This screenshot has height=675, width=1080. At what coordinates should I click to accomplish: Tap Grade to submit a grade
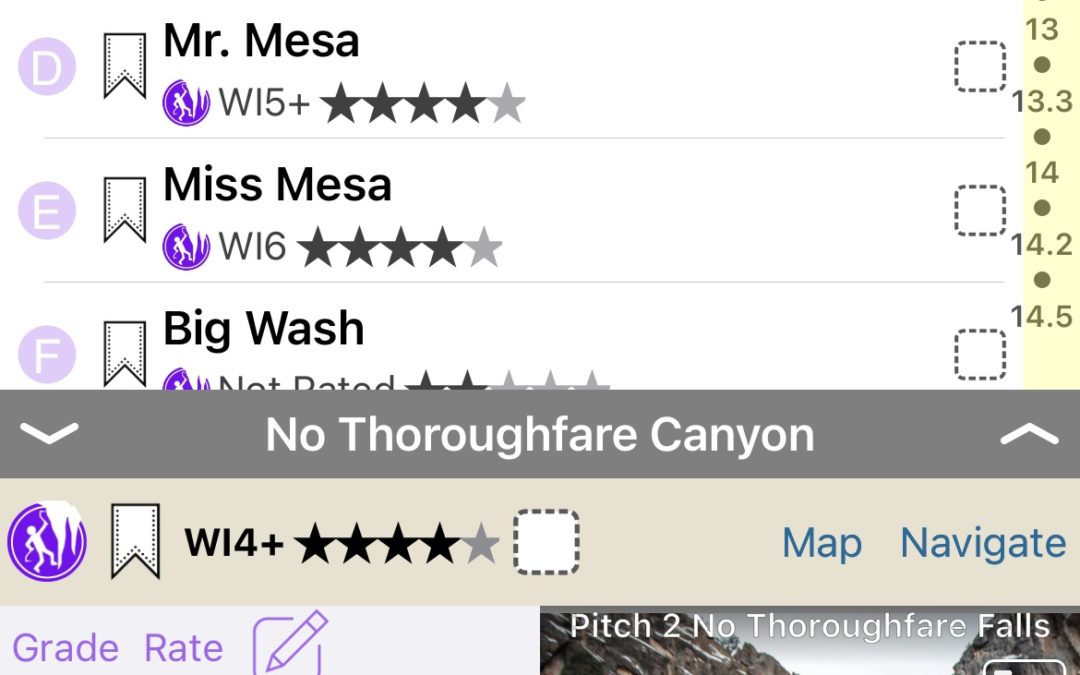pos(65,648)
